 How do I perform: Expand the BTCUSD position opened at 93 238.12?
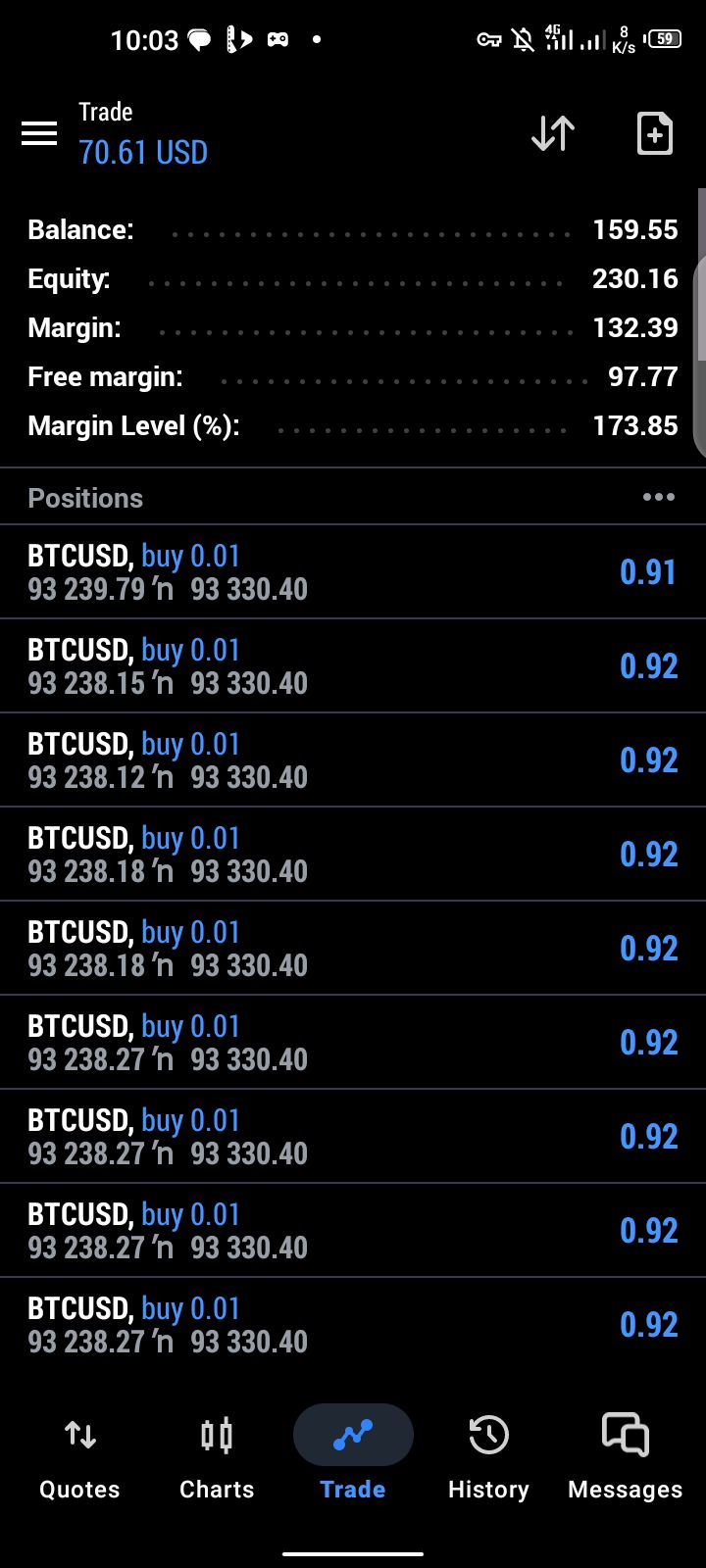click(x=353, y=760)
